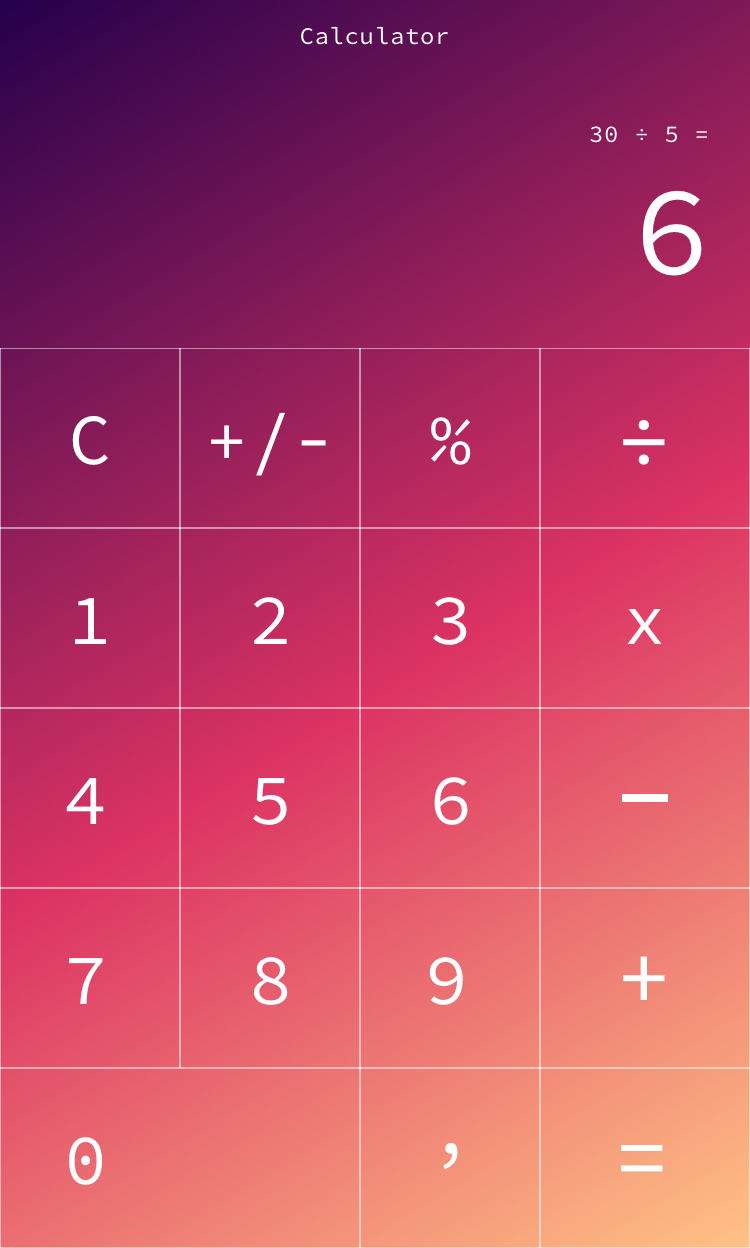Enter the digit 4
750x1248 pixels.
90,798
